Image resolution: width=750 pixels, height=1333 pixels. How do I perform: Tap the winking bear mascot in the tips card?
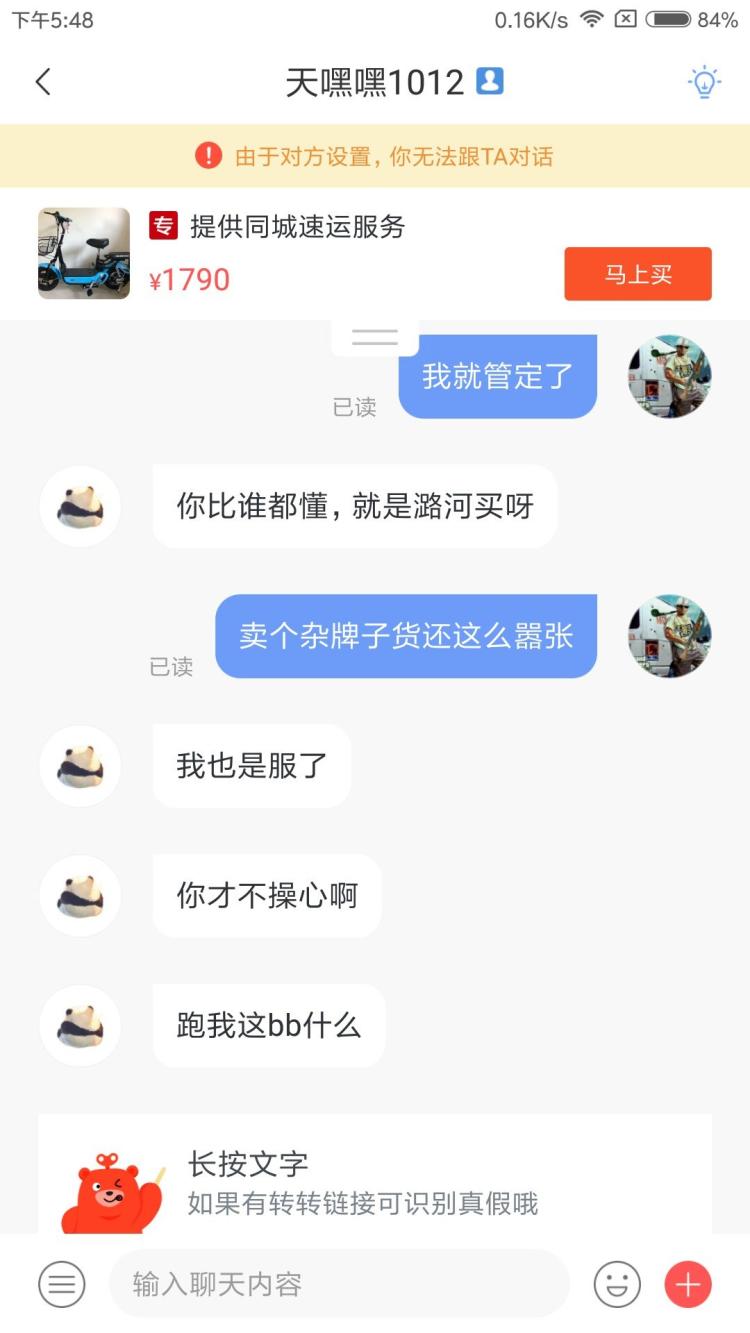110,1190
